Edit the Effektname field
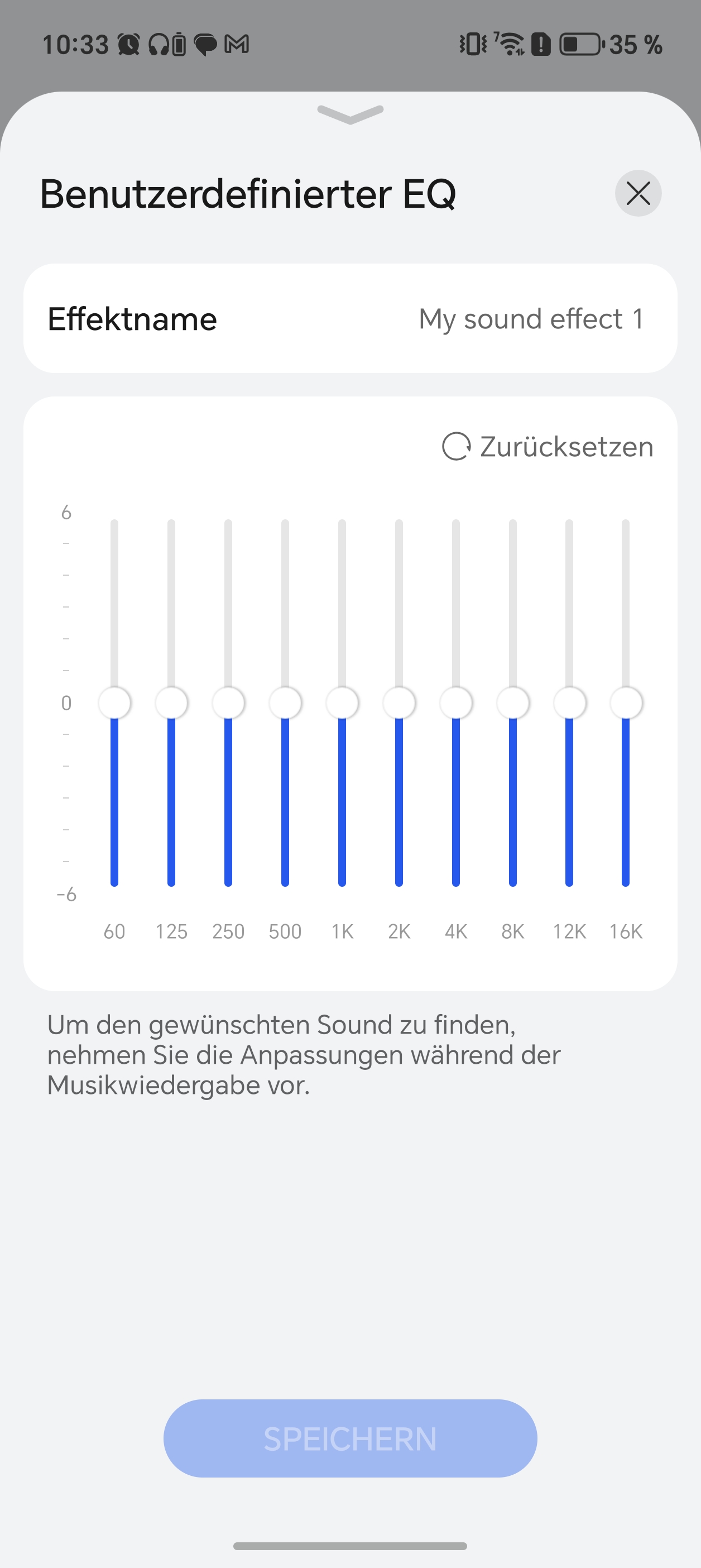Image resolution: width=701 pixels, height=1568 pixels. pyautogui.click(x=350, y=318)
